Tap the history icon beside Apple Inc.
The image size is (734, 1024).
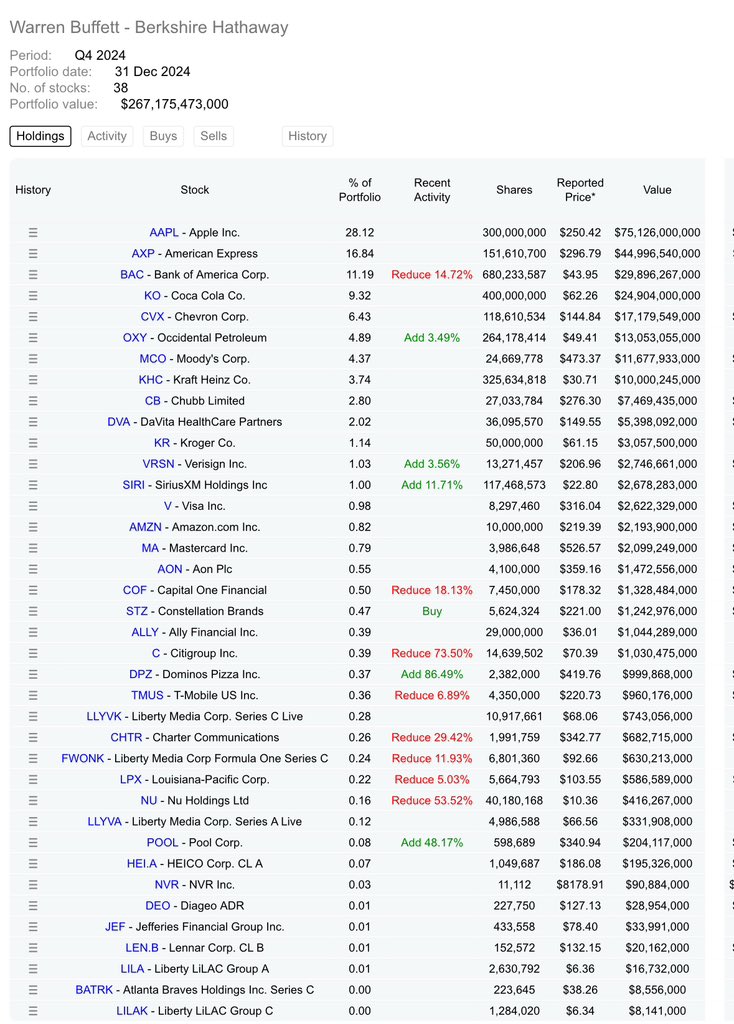coord(33,232)
